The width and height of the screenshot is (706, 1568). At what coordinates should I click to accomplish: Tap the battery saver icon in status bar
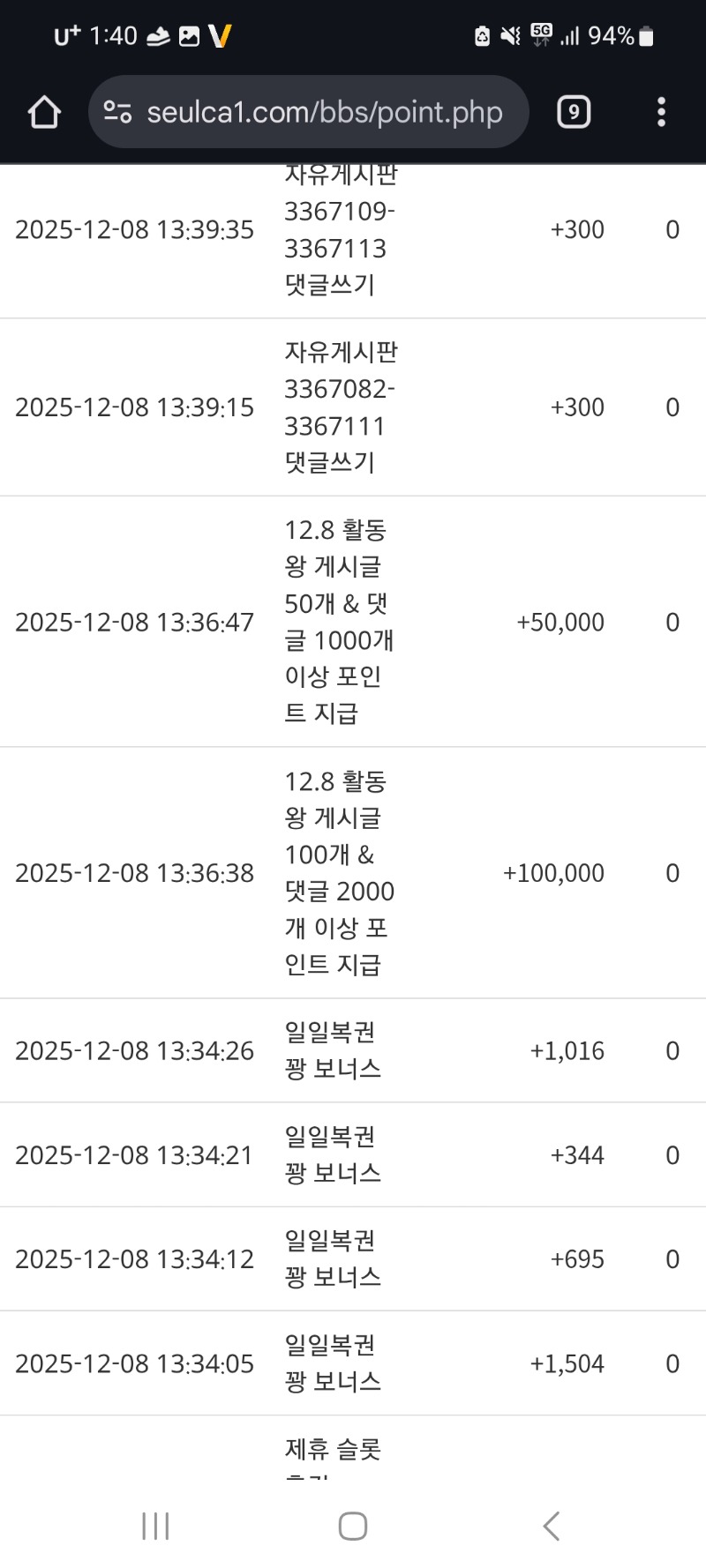tap(481, 35)
